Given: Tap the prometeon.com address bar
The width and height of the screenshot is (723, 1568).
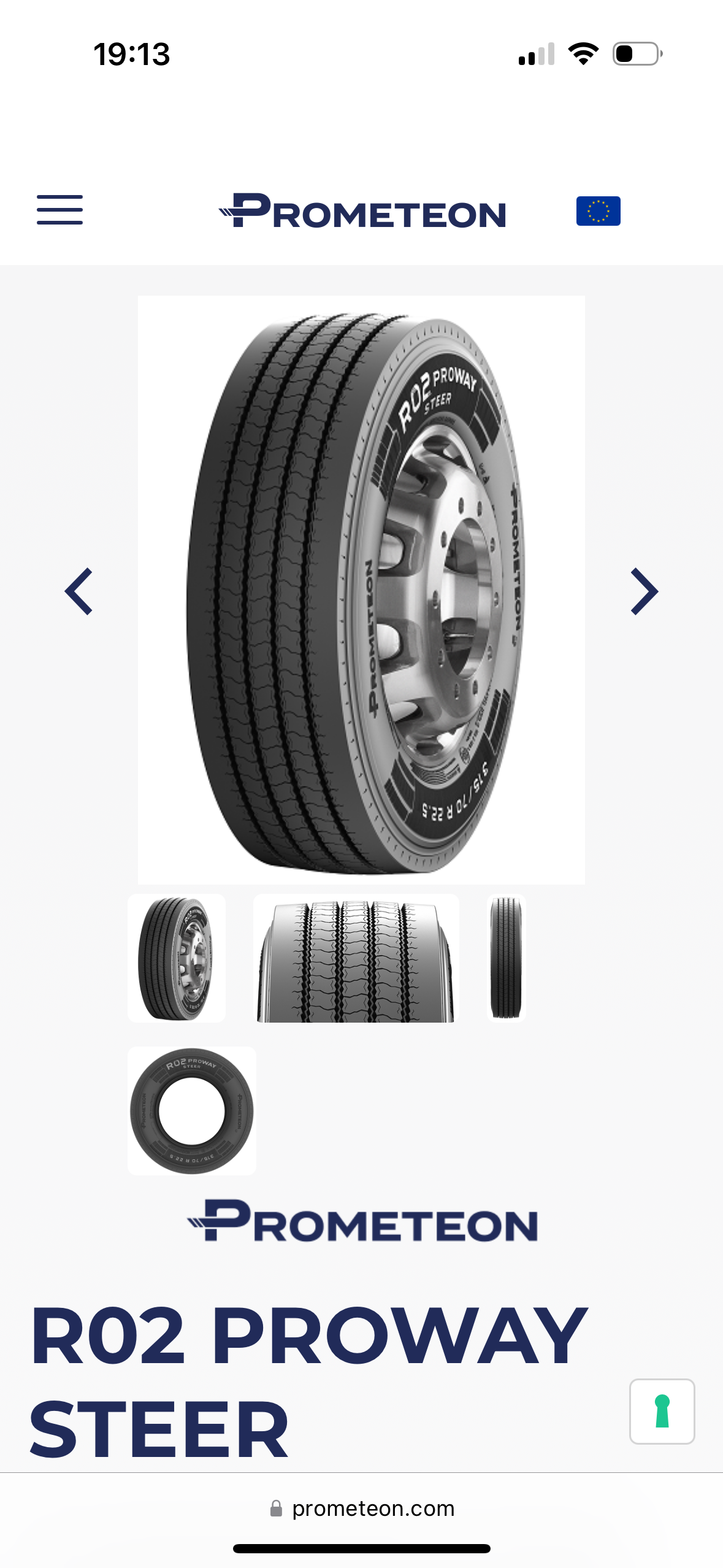Looking at the screenshot, I should (362, 1508).
